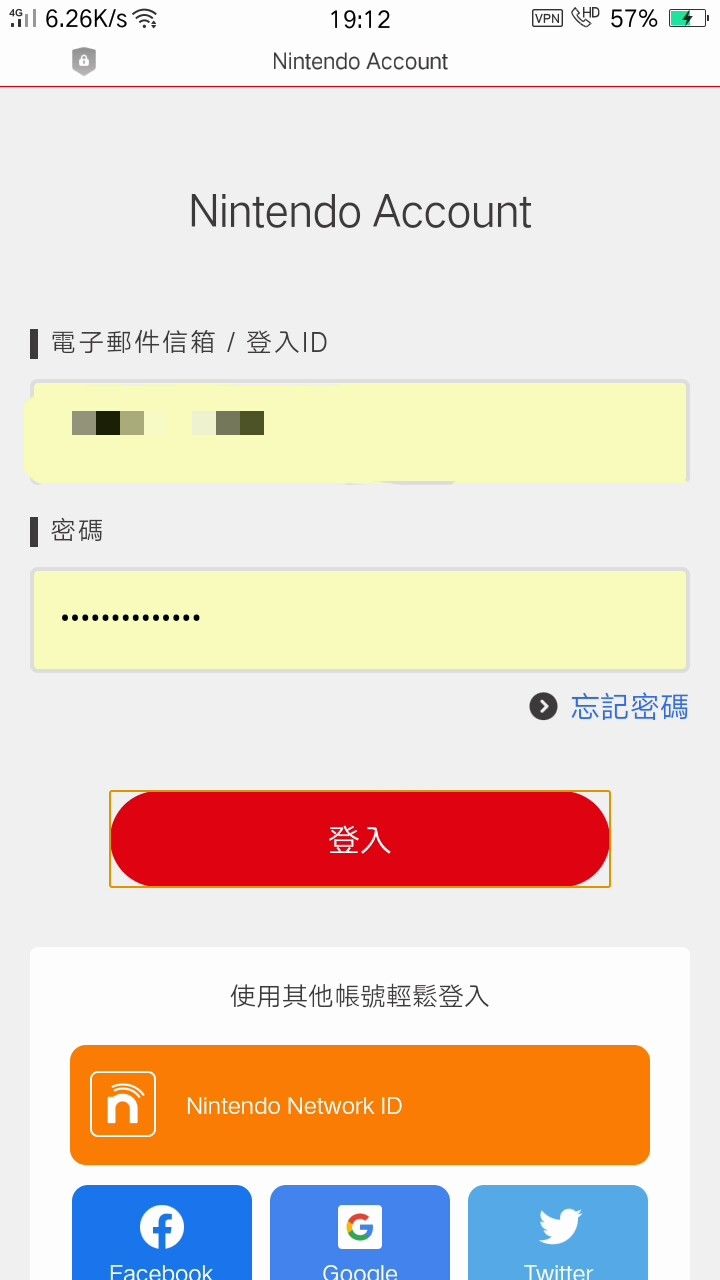Image resolution: width=720 pixels, height=1280 pixels.
Task: Sign in using the Twitter option
Action: (557, 1232)
